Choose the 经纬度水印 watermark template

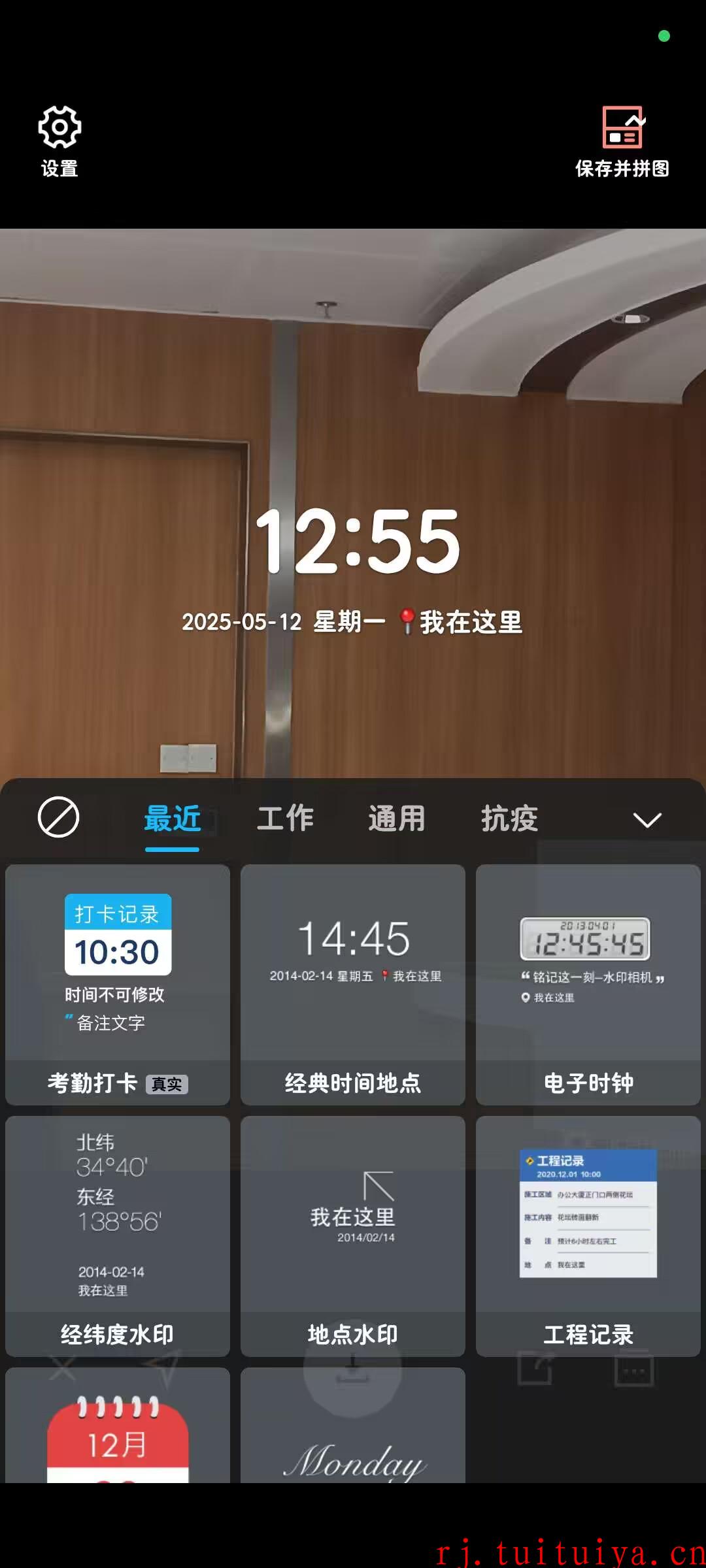click(x=118, y=1236)
